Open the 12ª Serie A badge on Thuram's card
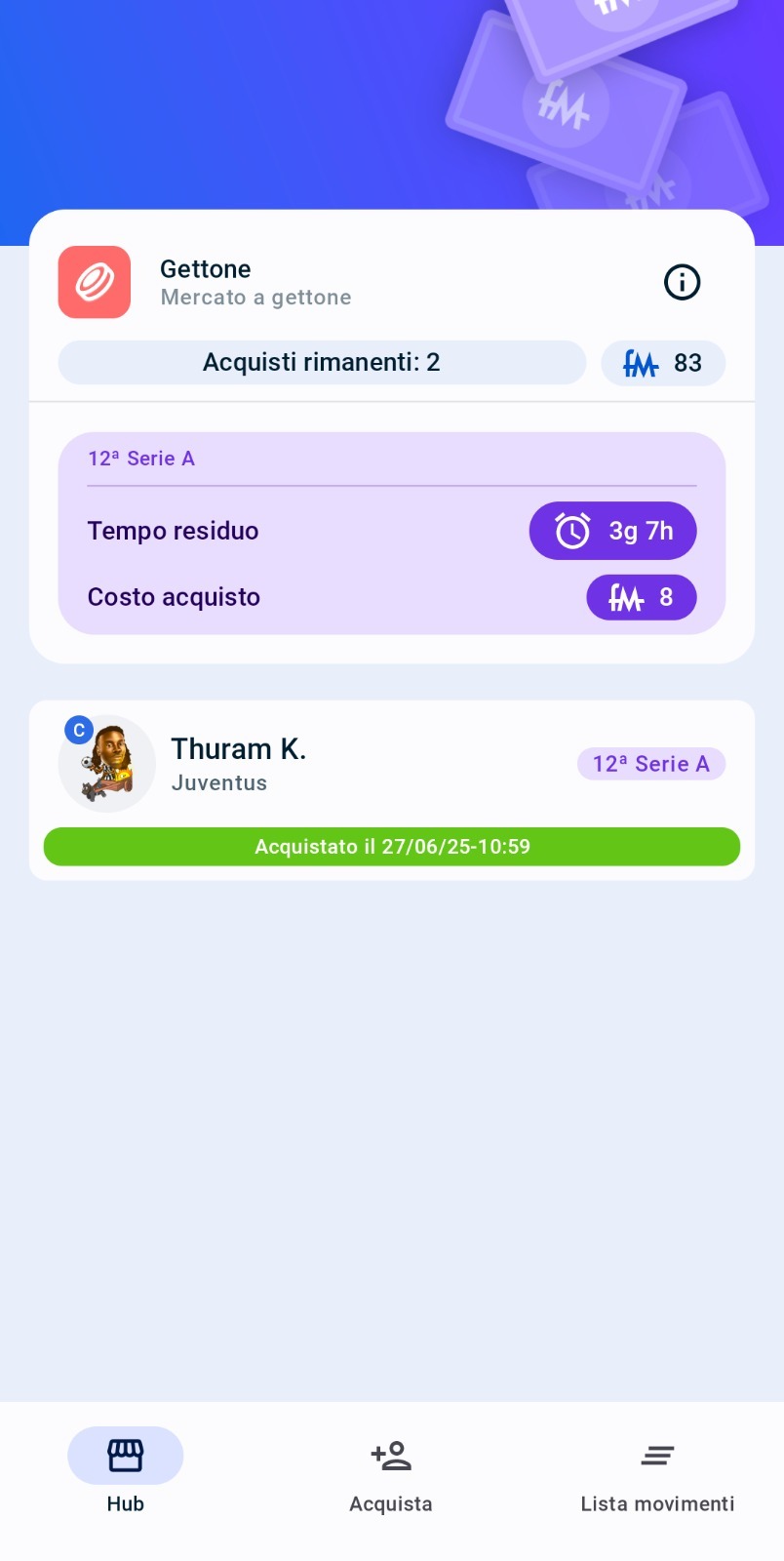 [x=650, y=764]
